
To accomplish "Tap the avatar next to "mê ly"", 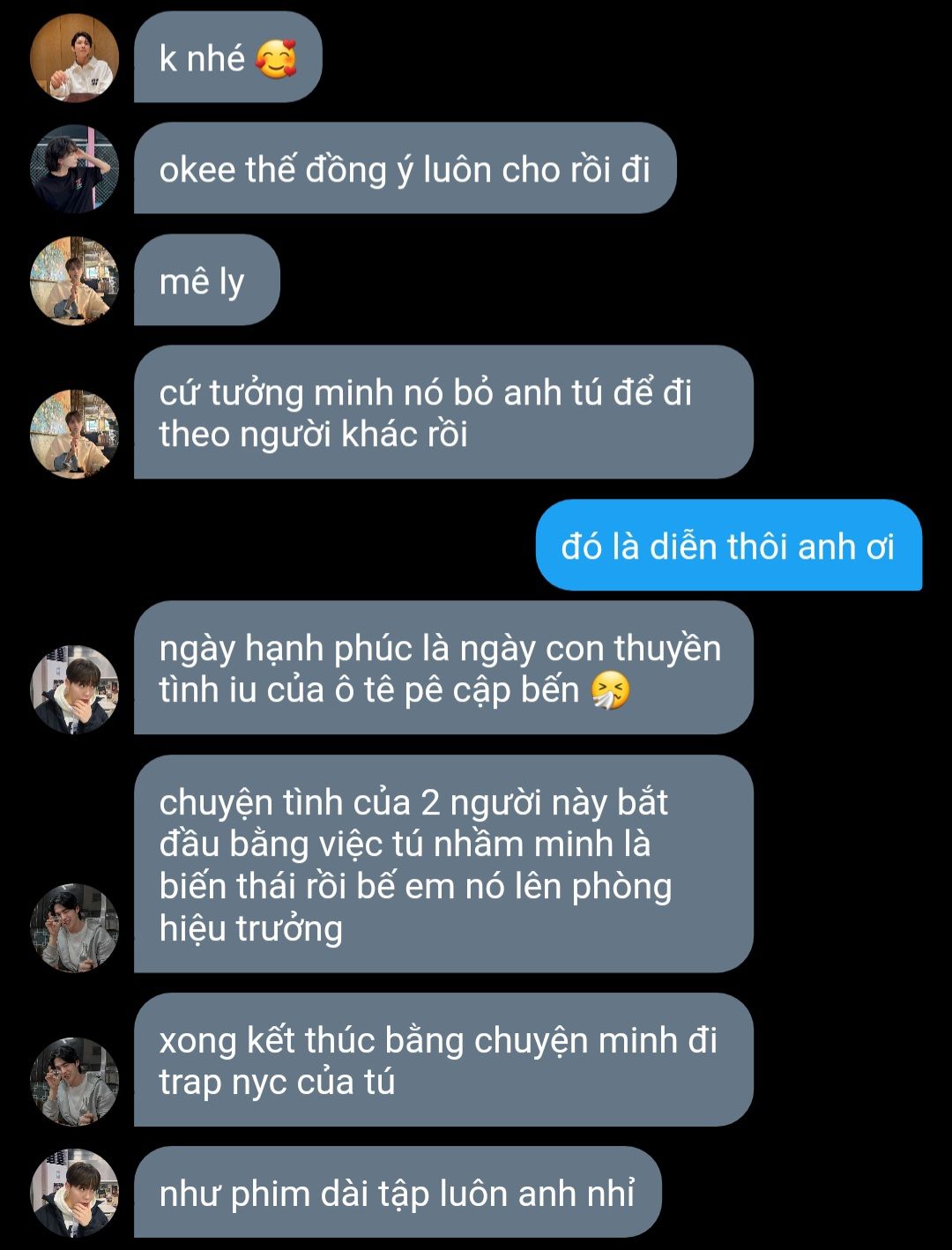I will click(74, 280).
